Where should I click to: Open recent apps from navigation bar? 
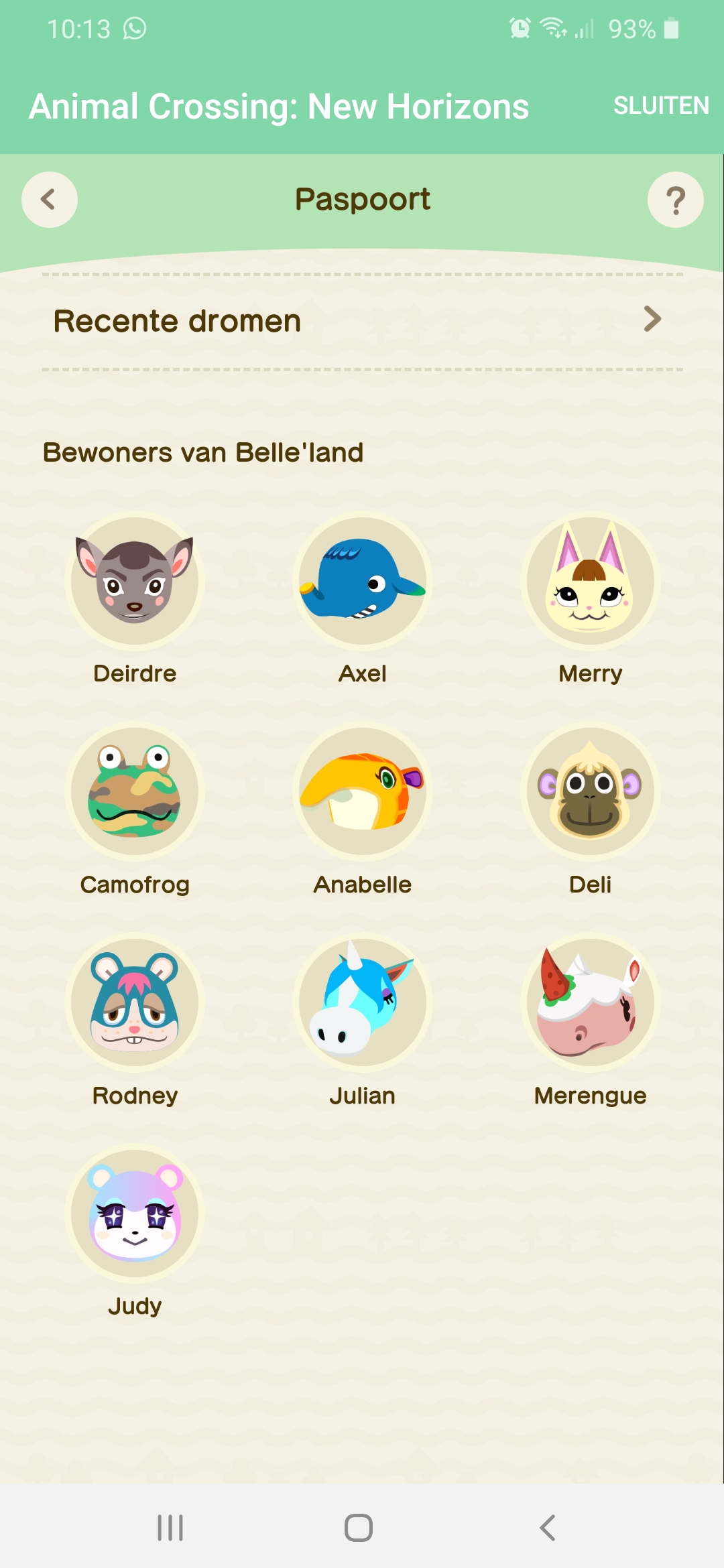pos(170,1528)
